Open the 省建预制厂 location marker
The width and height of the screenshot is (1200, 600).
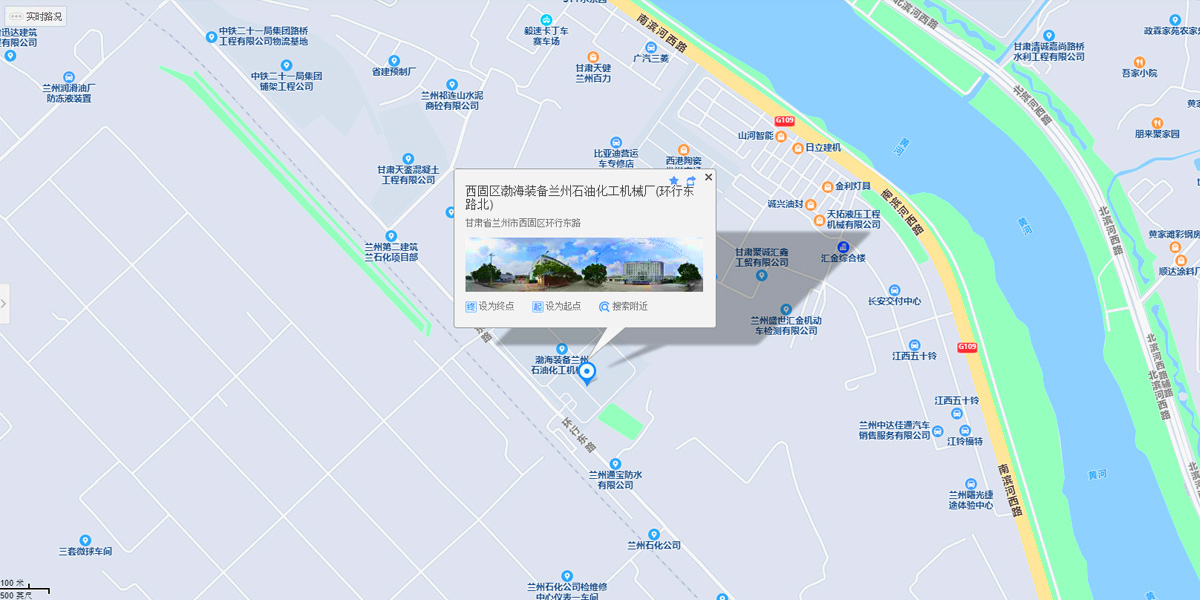[393, 60]
